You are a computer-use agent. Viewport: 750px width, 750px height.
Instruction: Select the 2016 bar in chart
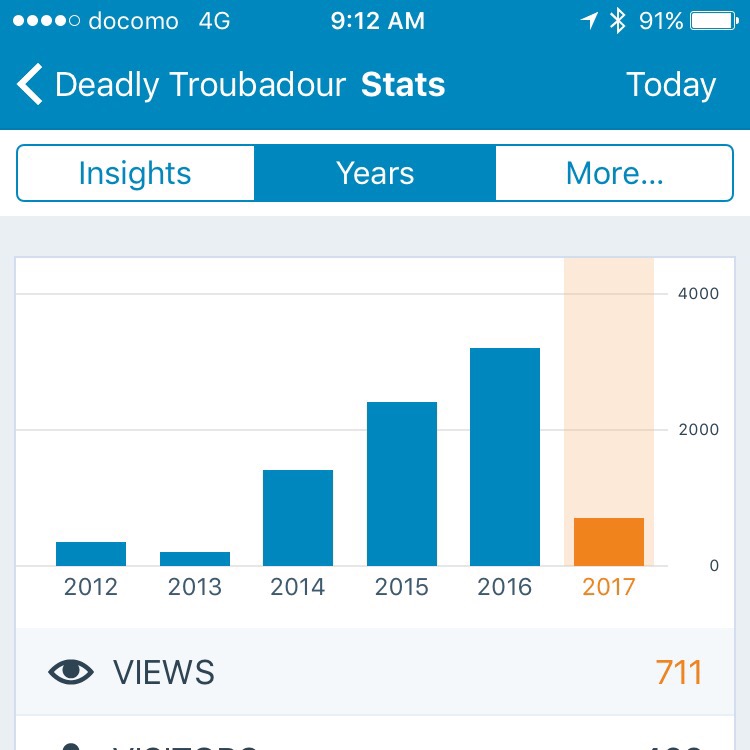(505, 457)
